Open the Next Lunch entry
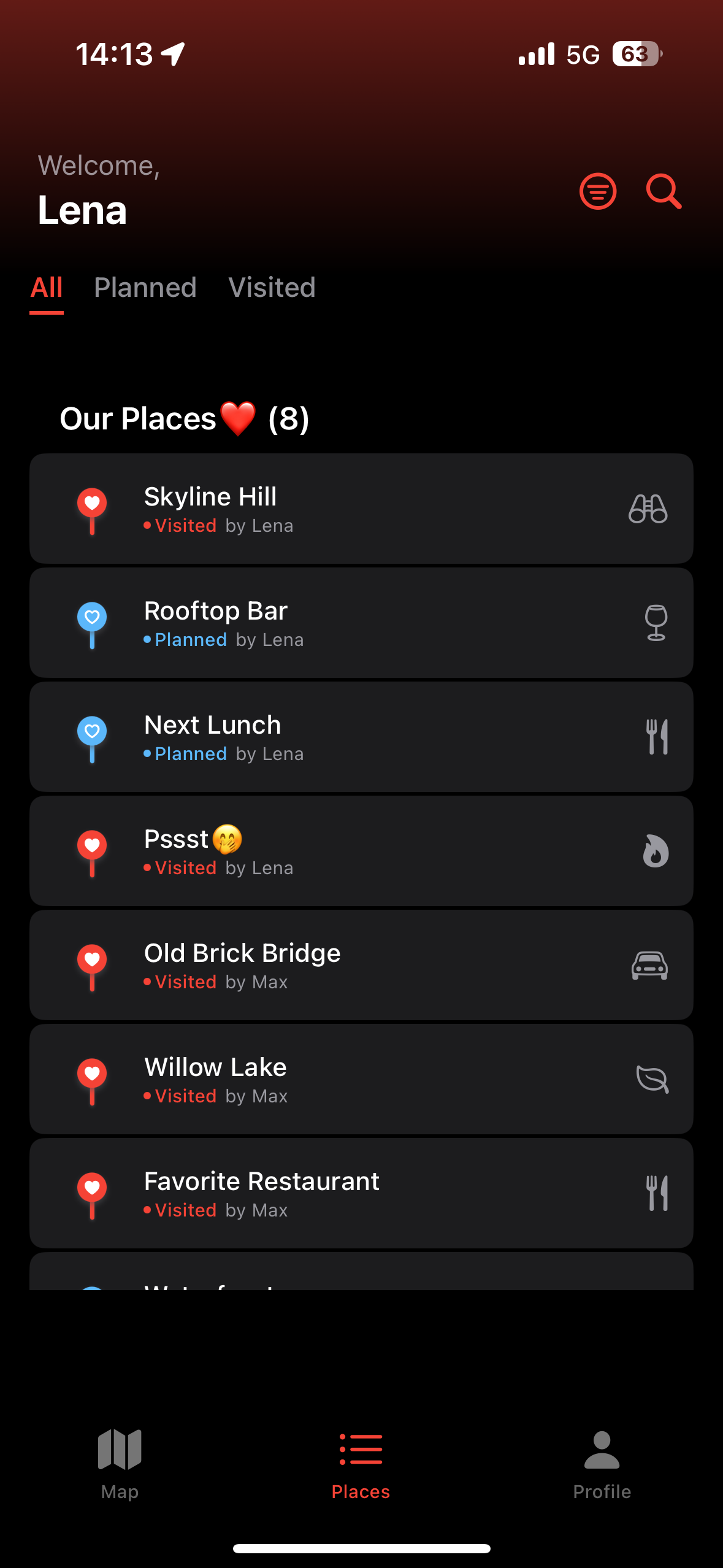Viewport: 723px width, 1568px height. [x=361, y=737]
